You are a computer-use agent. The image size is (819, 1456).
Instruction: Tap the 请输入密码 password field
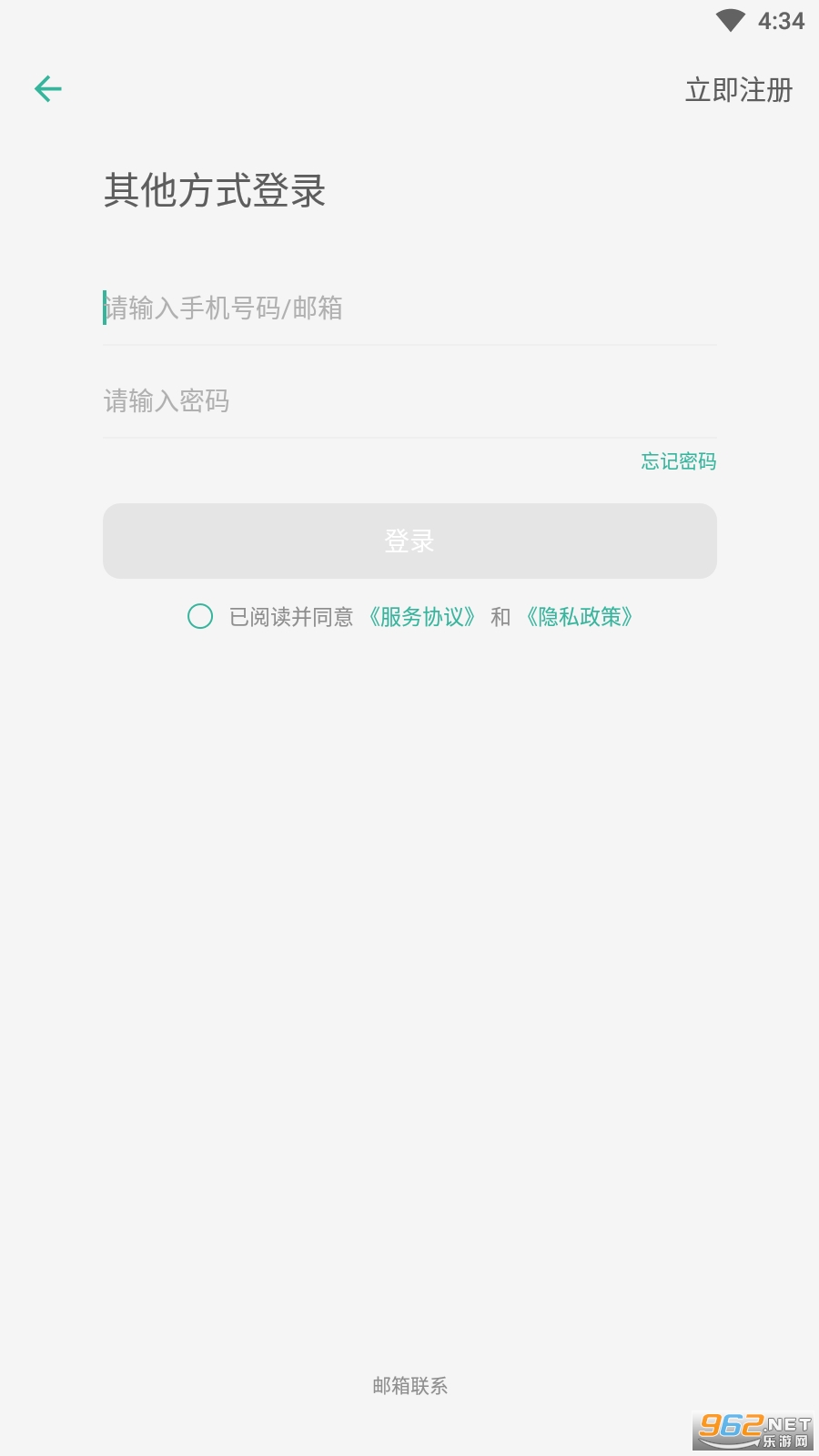point(409,401)
